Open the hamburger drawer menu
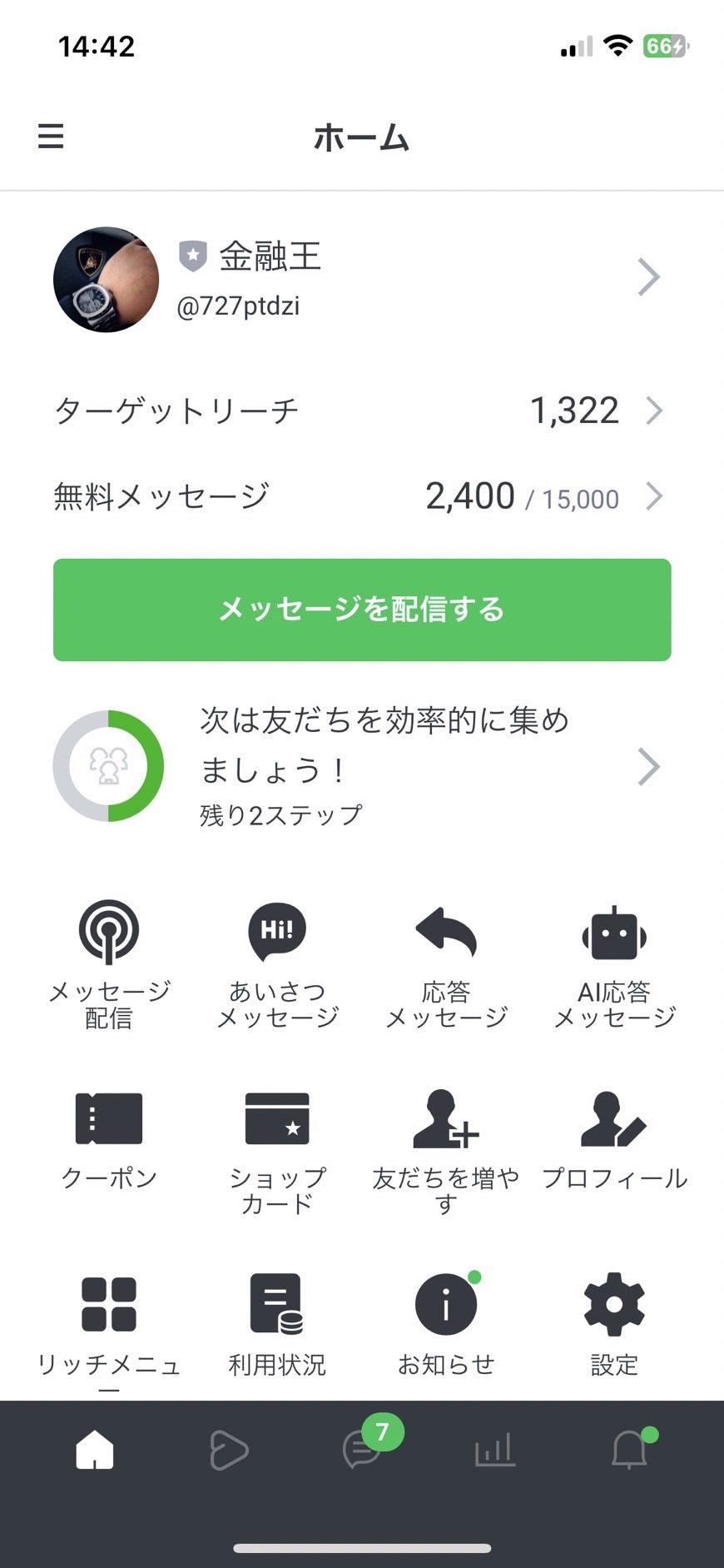Viewport: 724px width, 1568px height. click(x=51, y=136)
